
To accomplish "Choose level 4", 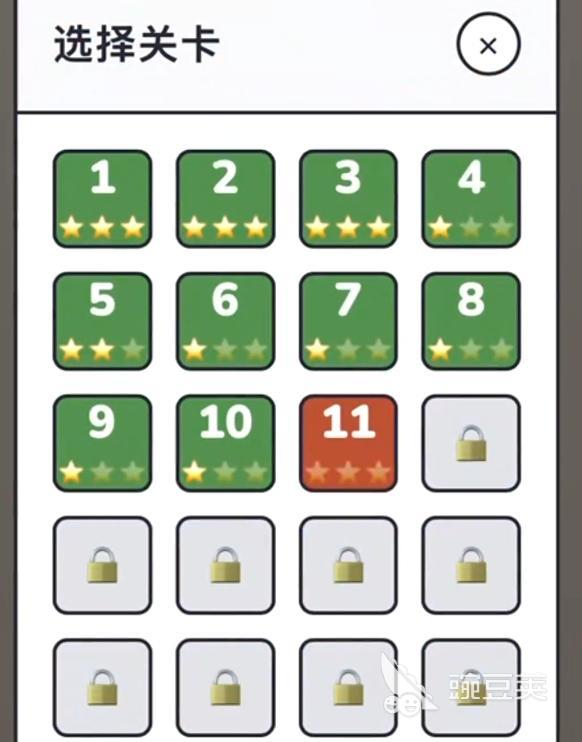I will [x=471, y=199].
